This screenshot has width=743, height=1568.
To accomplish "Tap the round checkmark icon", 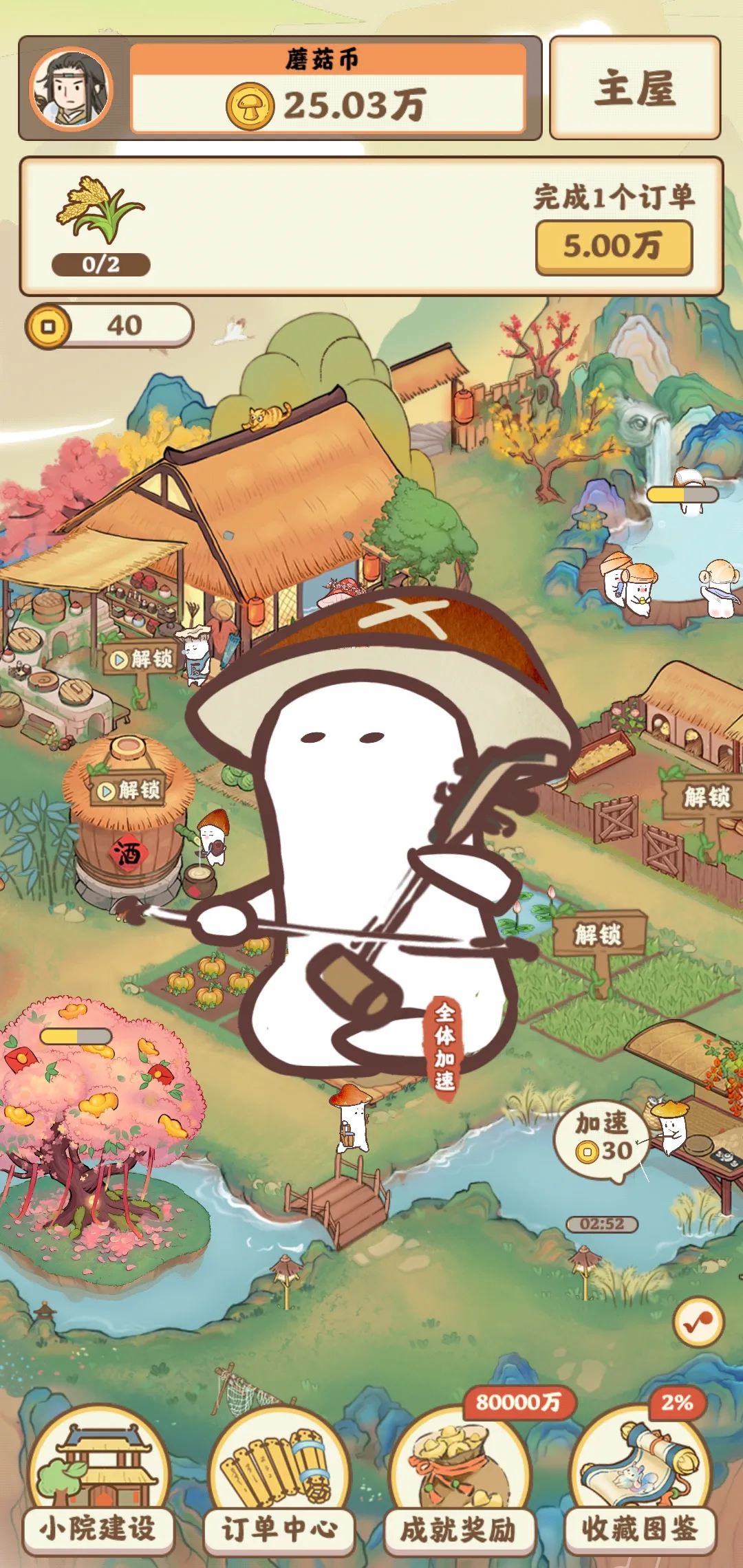I will [x=698, y=1322].
